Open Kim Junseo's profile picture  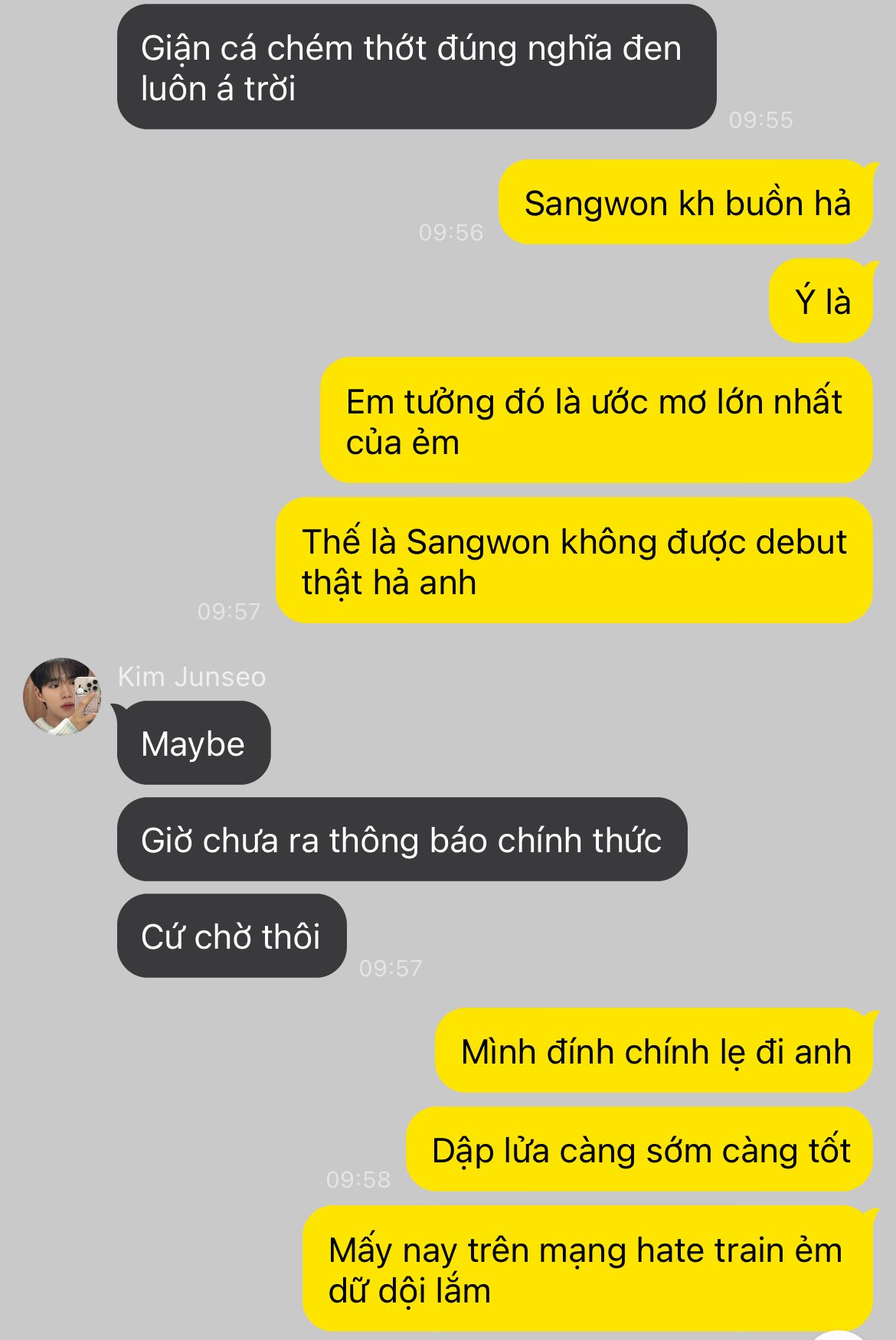[x=62, y=696]
